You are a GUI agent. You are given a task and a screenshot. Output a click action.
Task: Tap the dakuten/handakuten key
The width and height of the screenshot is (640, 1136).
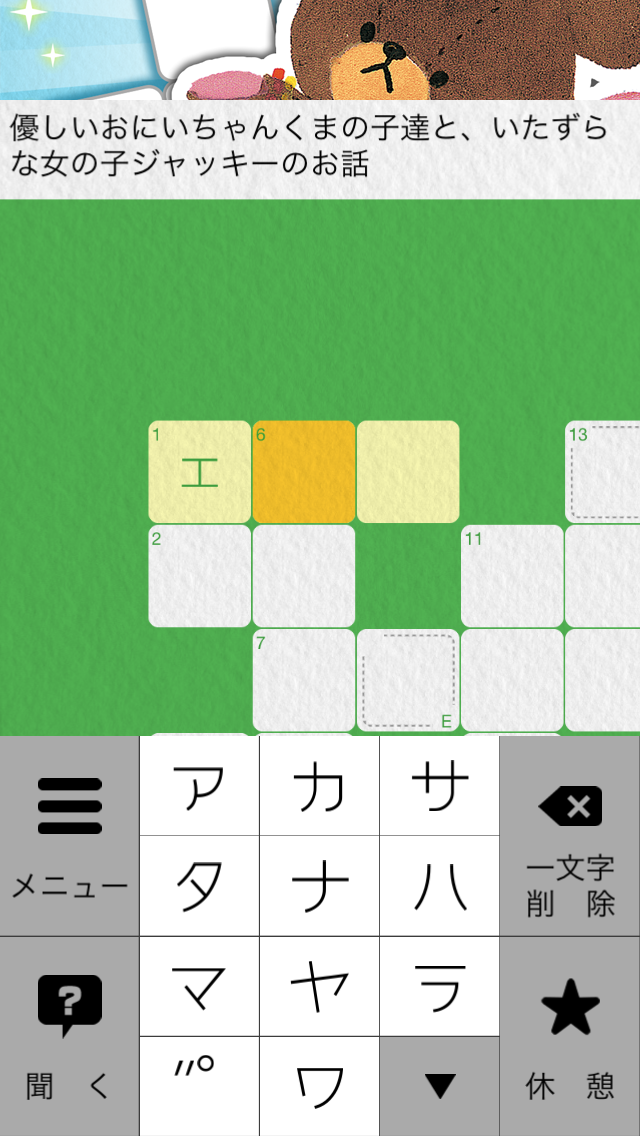click(x=199, y=1086)
